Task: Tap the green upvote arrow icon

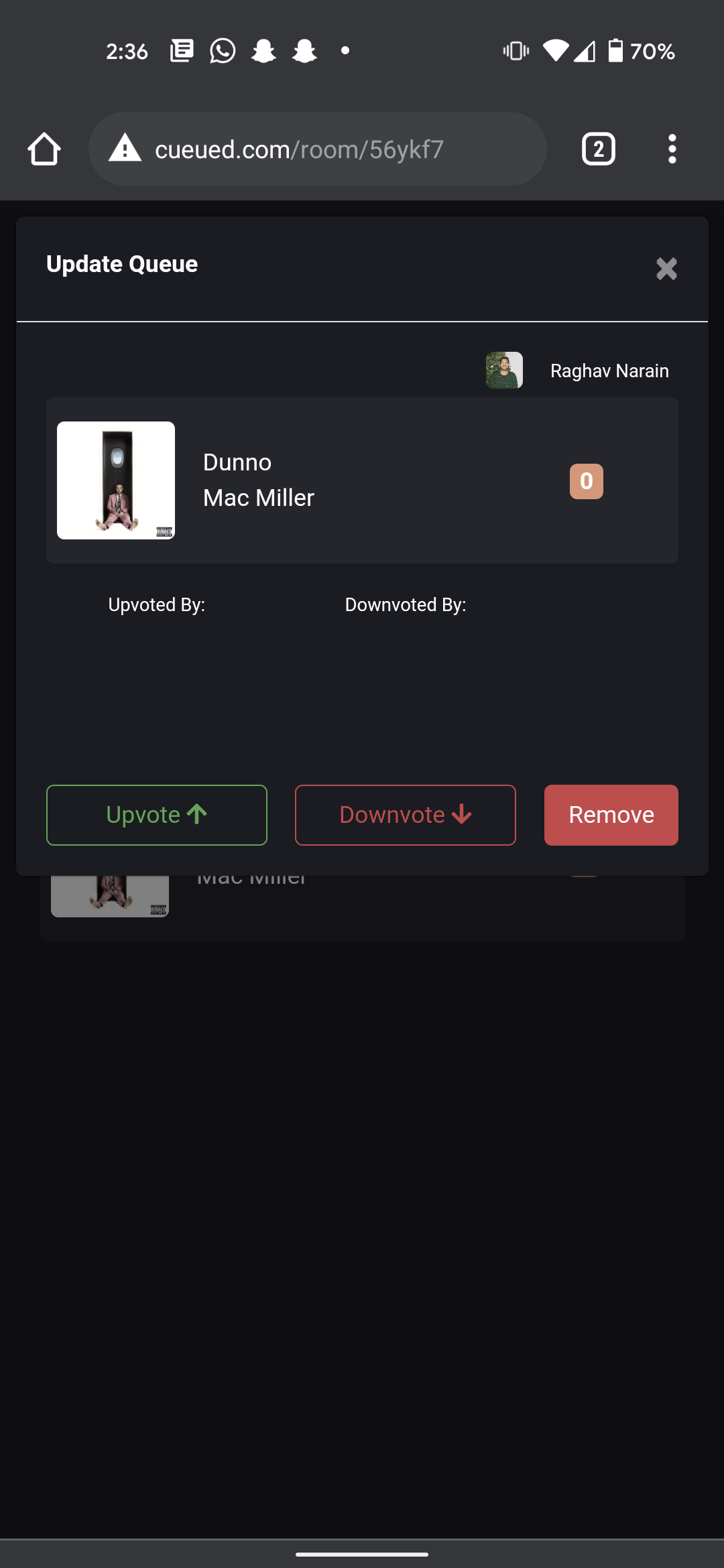Action: [196, 814]
